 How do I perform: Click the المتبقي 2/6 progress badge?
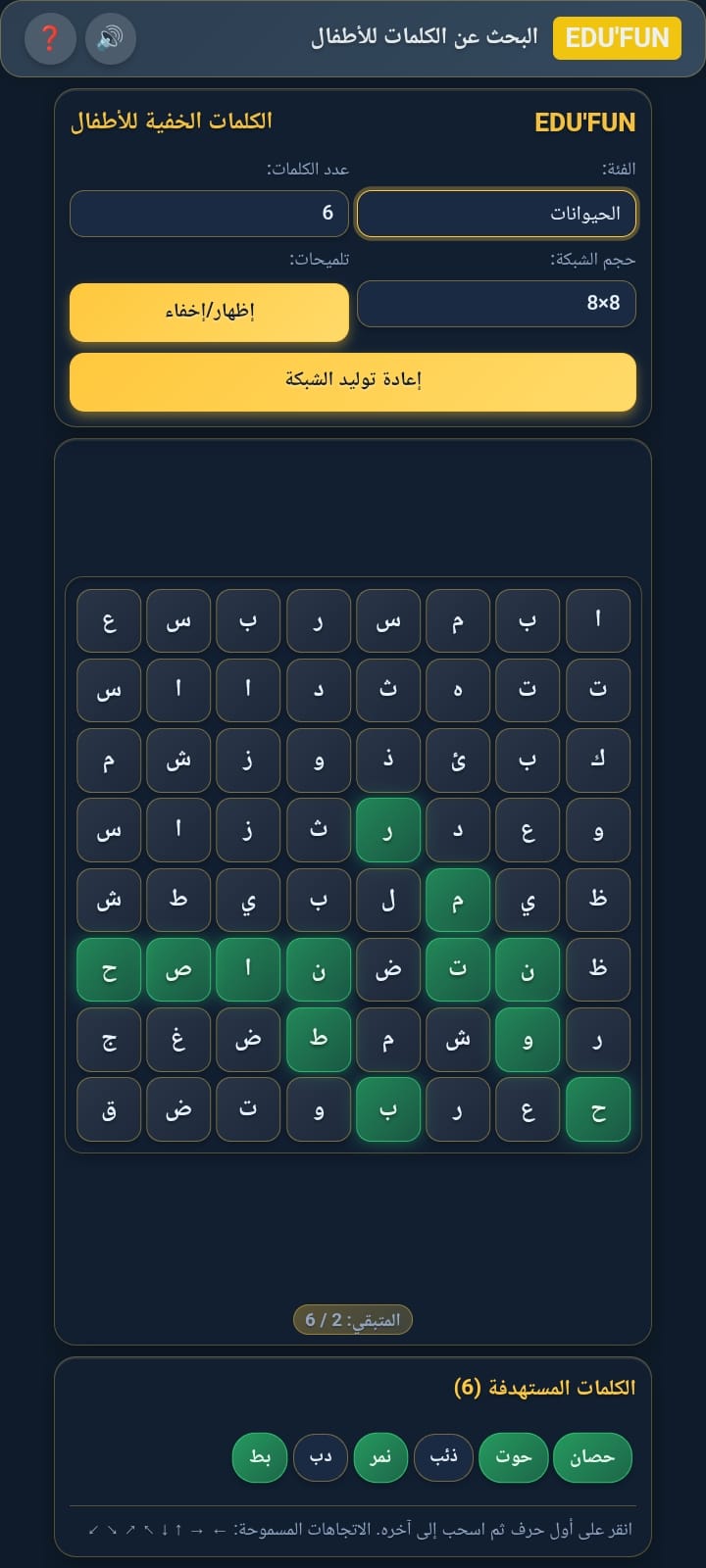(x=353, y=1318)
